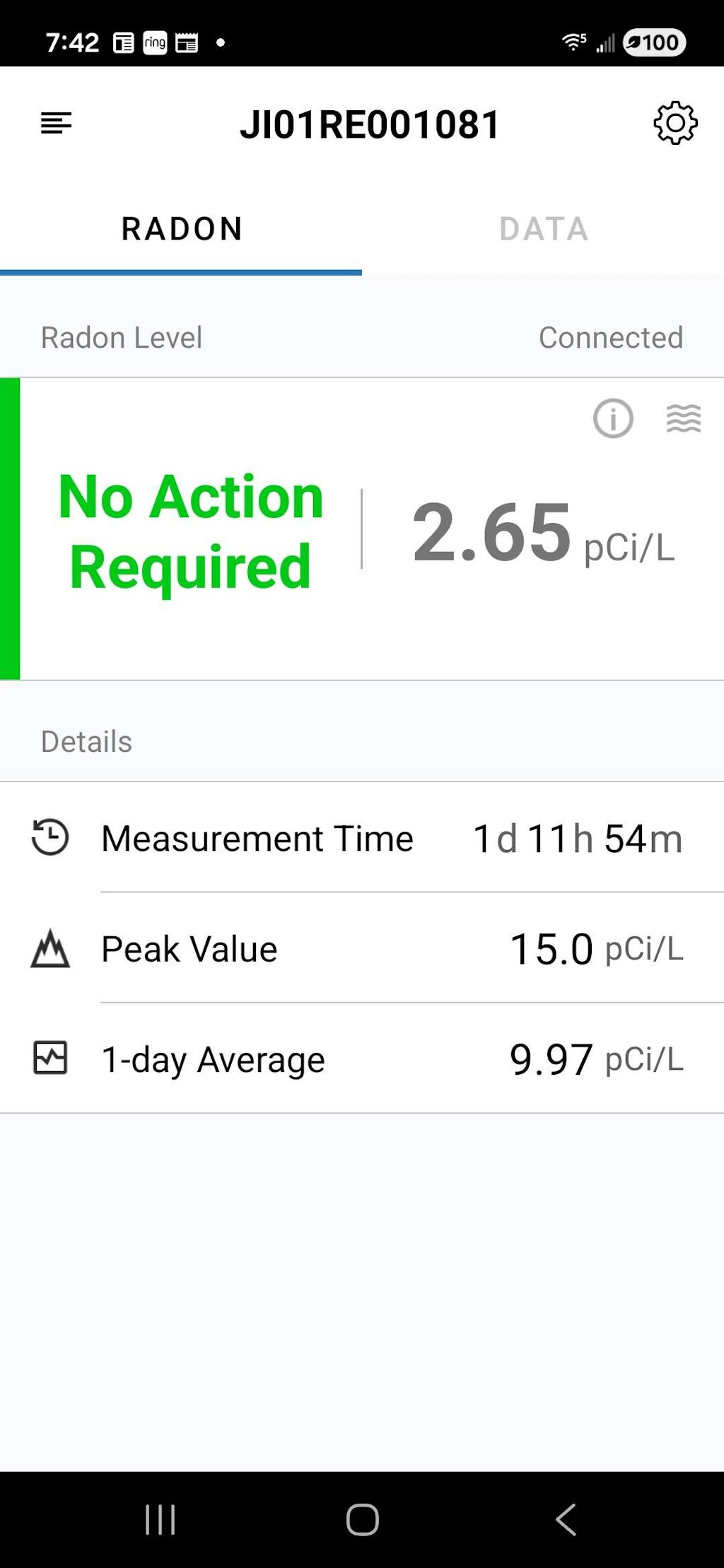Select the RADON tab

tap(181, 230)
